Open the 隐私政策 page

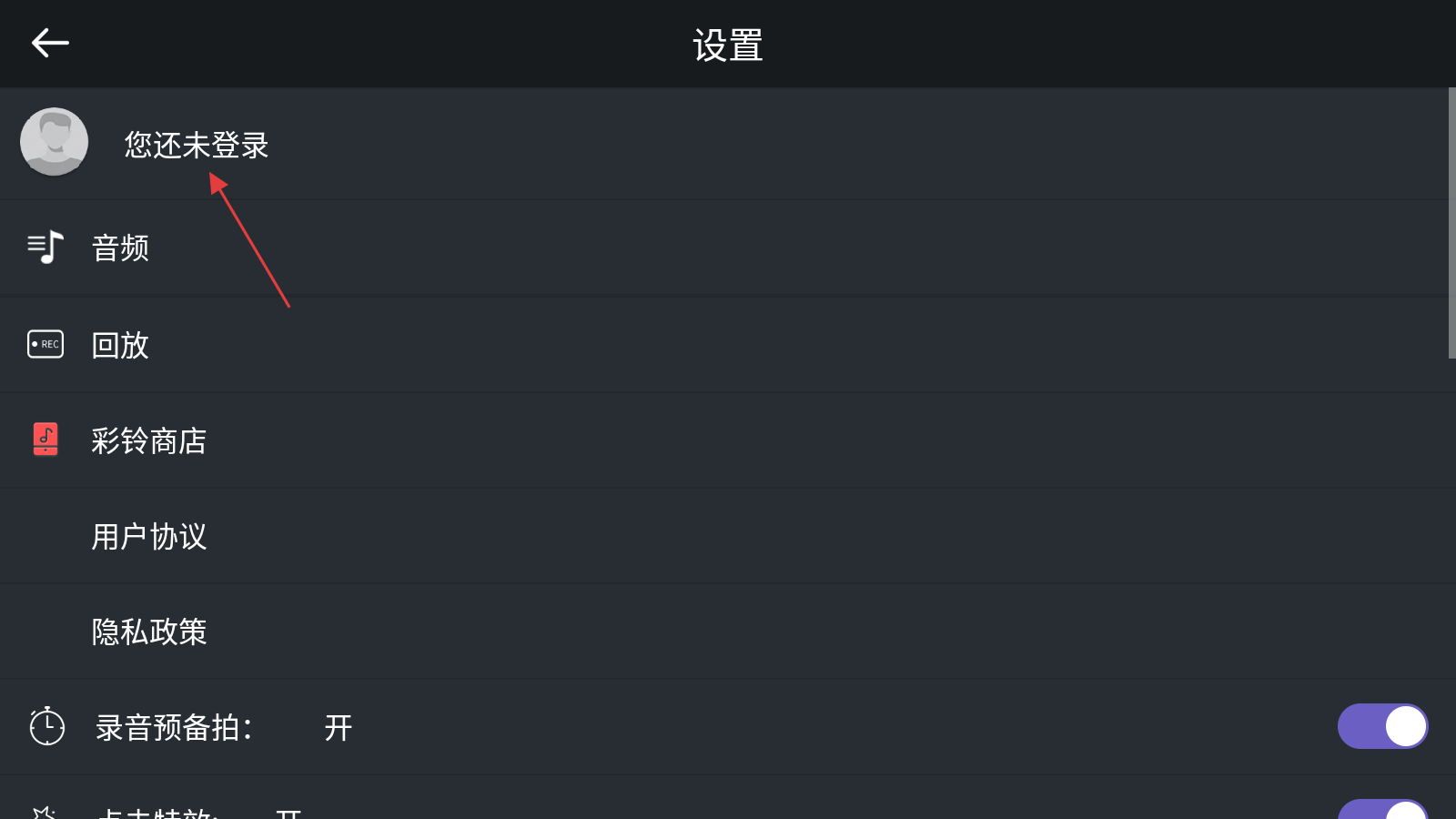tap(148, 632)
